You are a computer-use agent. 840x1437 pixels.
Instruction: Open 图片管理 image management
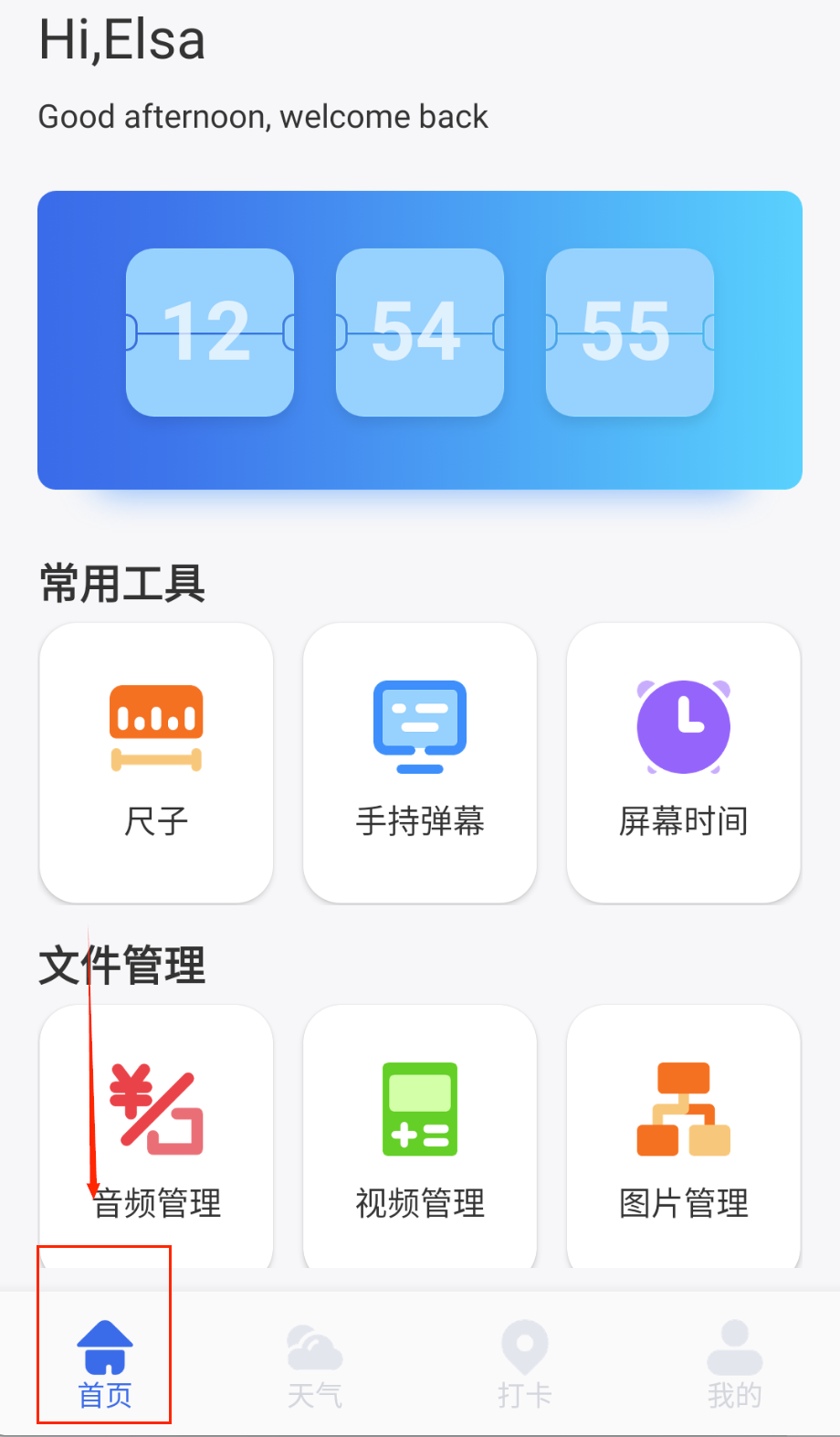(x=684, y=1137)
